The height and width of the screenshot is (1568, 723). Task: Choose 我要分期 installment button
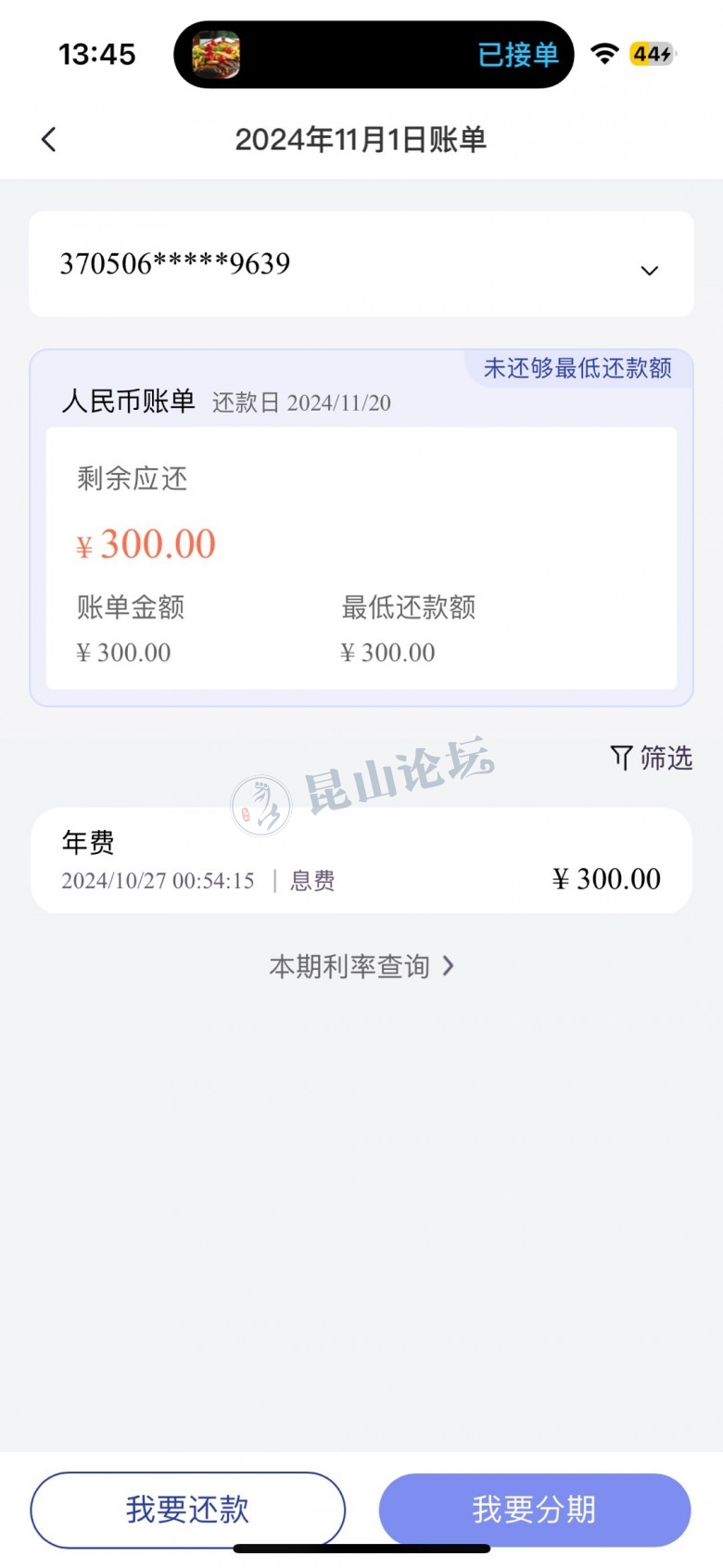coord(534,1509)
